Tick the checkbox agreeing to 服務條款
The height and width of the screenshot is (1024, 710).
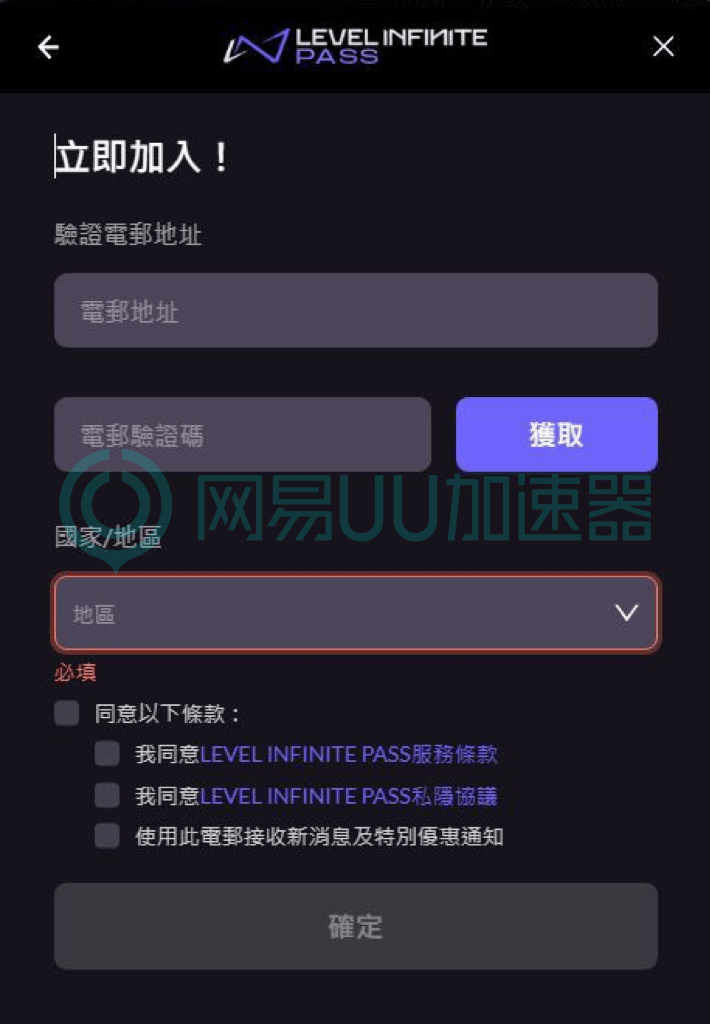[x=107, y=754]
